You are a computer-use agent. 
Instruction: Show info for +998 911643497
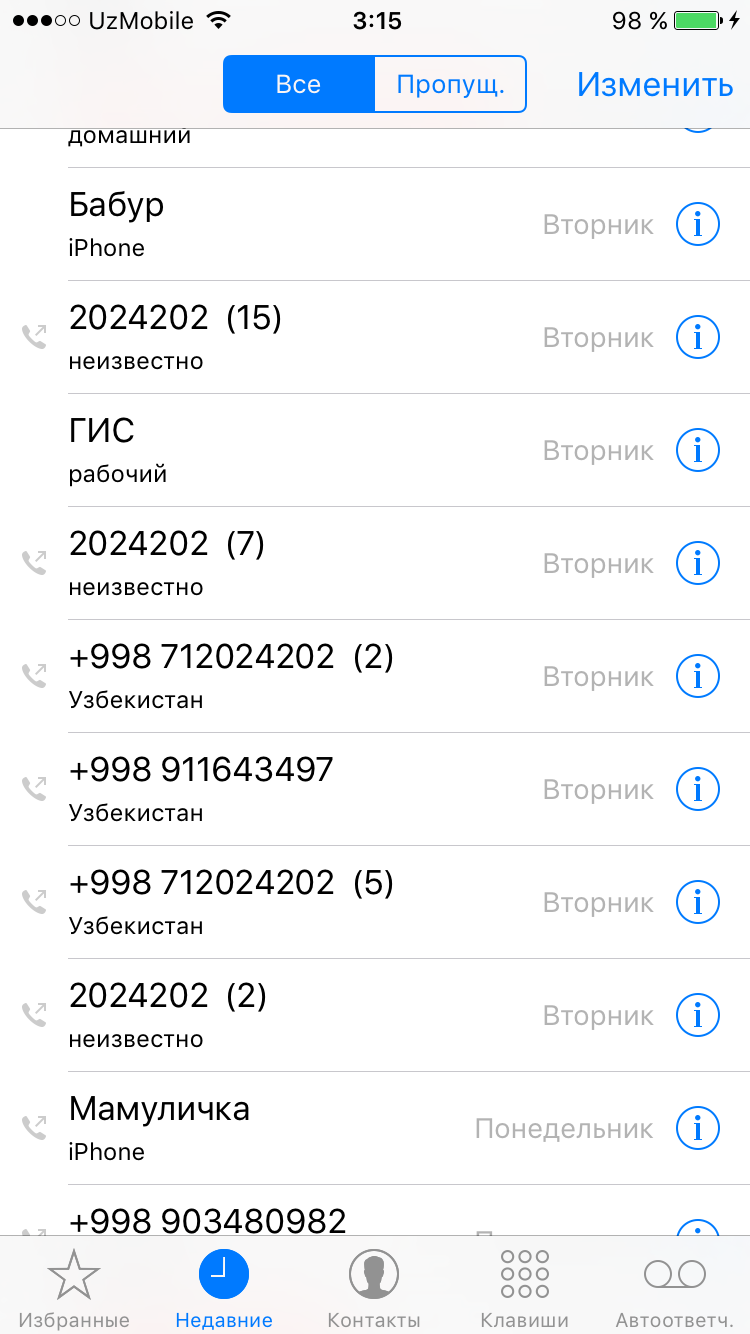pos(697,790)
